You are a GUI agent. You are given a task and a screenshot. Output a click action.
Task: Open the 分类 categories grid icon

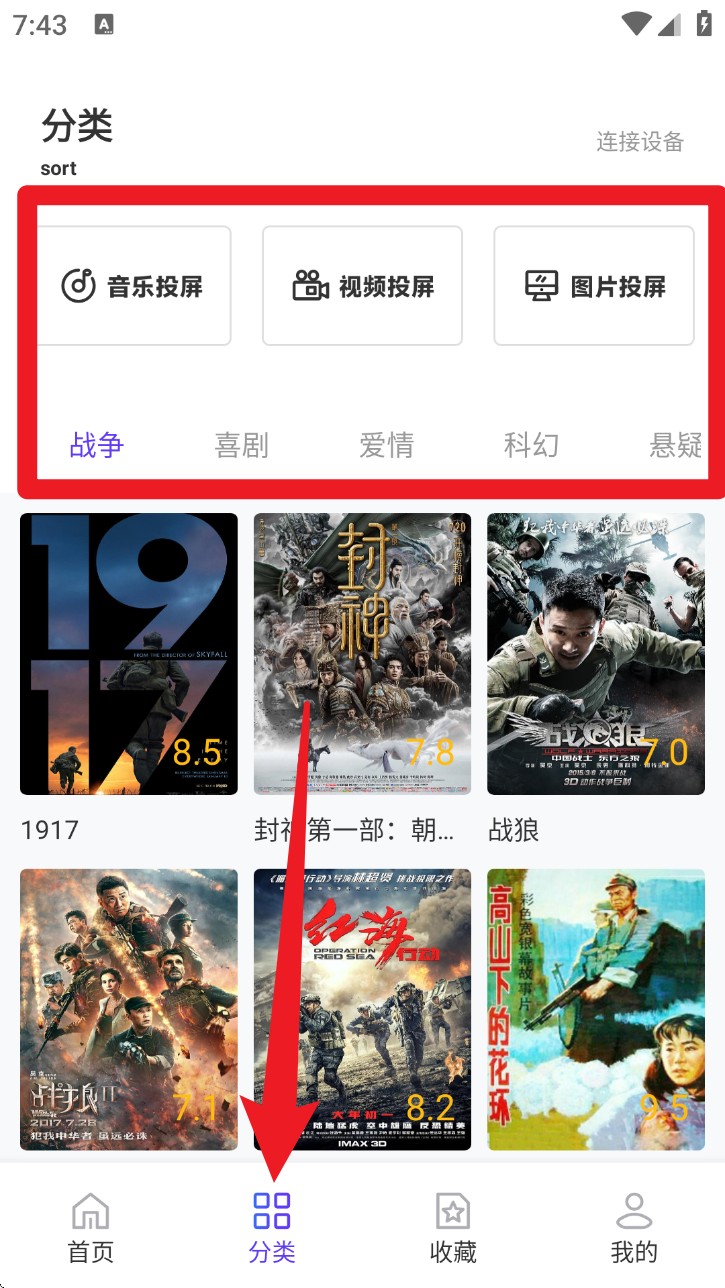click(271, 1210)
